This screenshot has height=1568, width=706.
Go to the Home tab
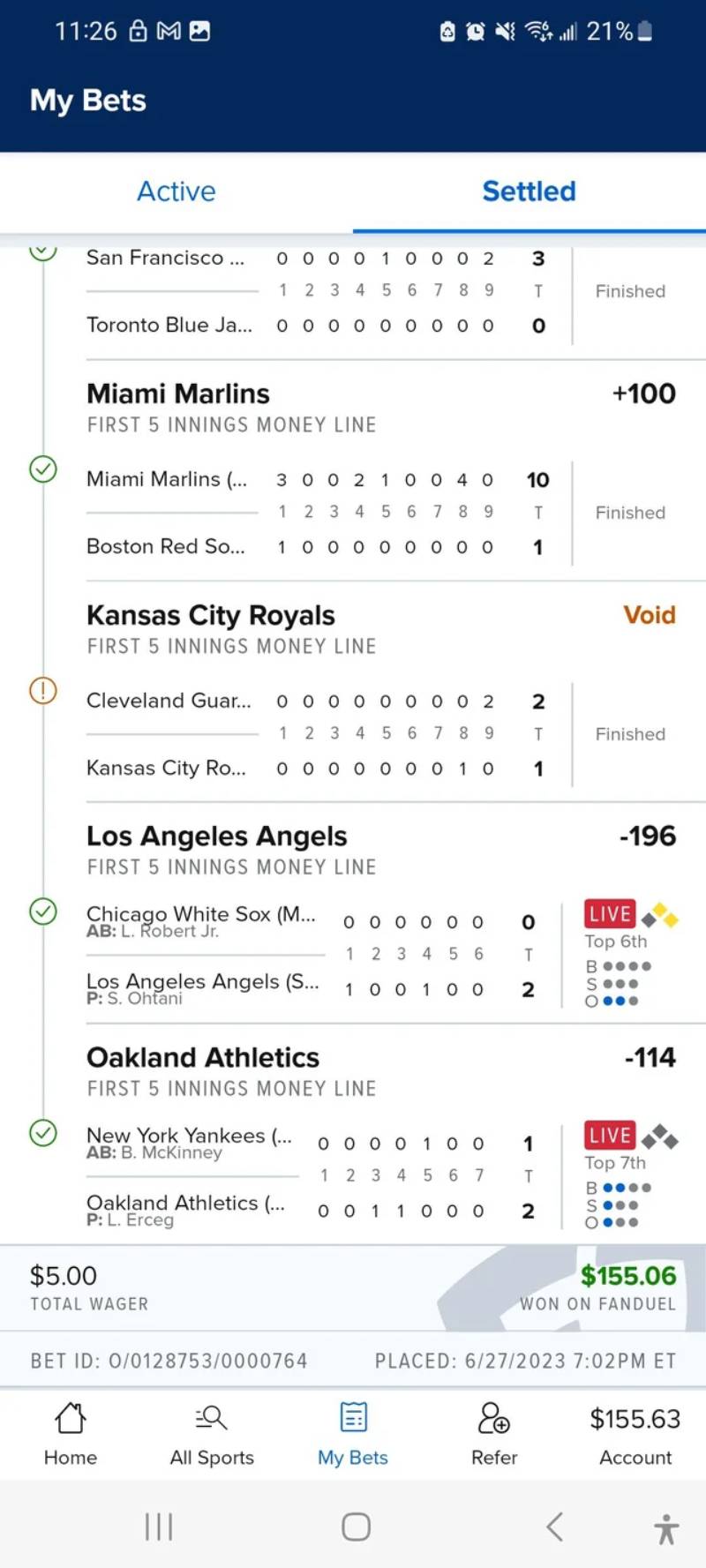pyautogui.click(x=71, y=1435)
